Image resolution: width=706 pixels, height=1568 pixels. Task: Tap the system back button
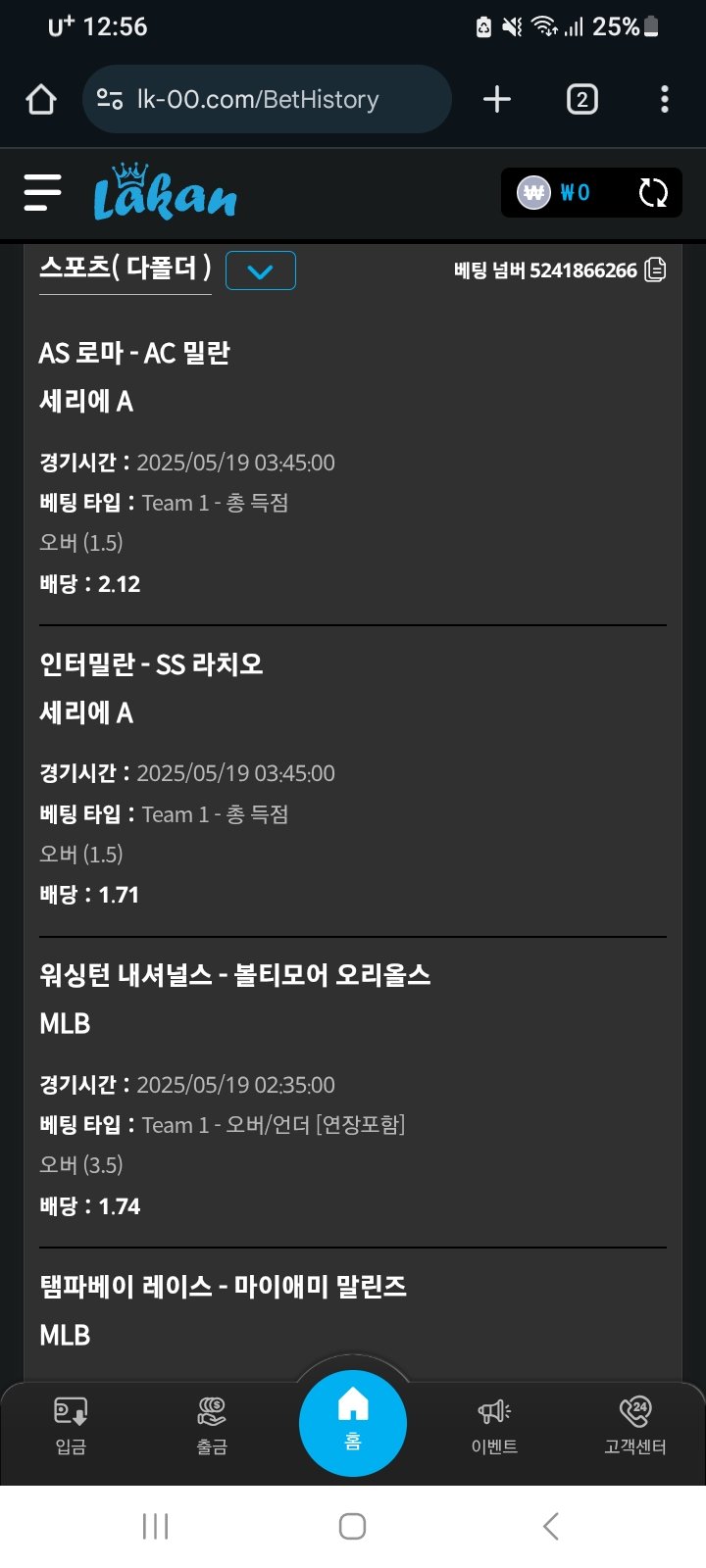[x=550, y=1526]
